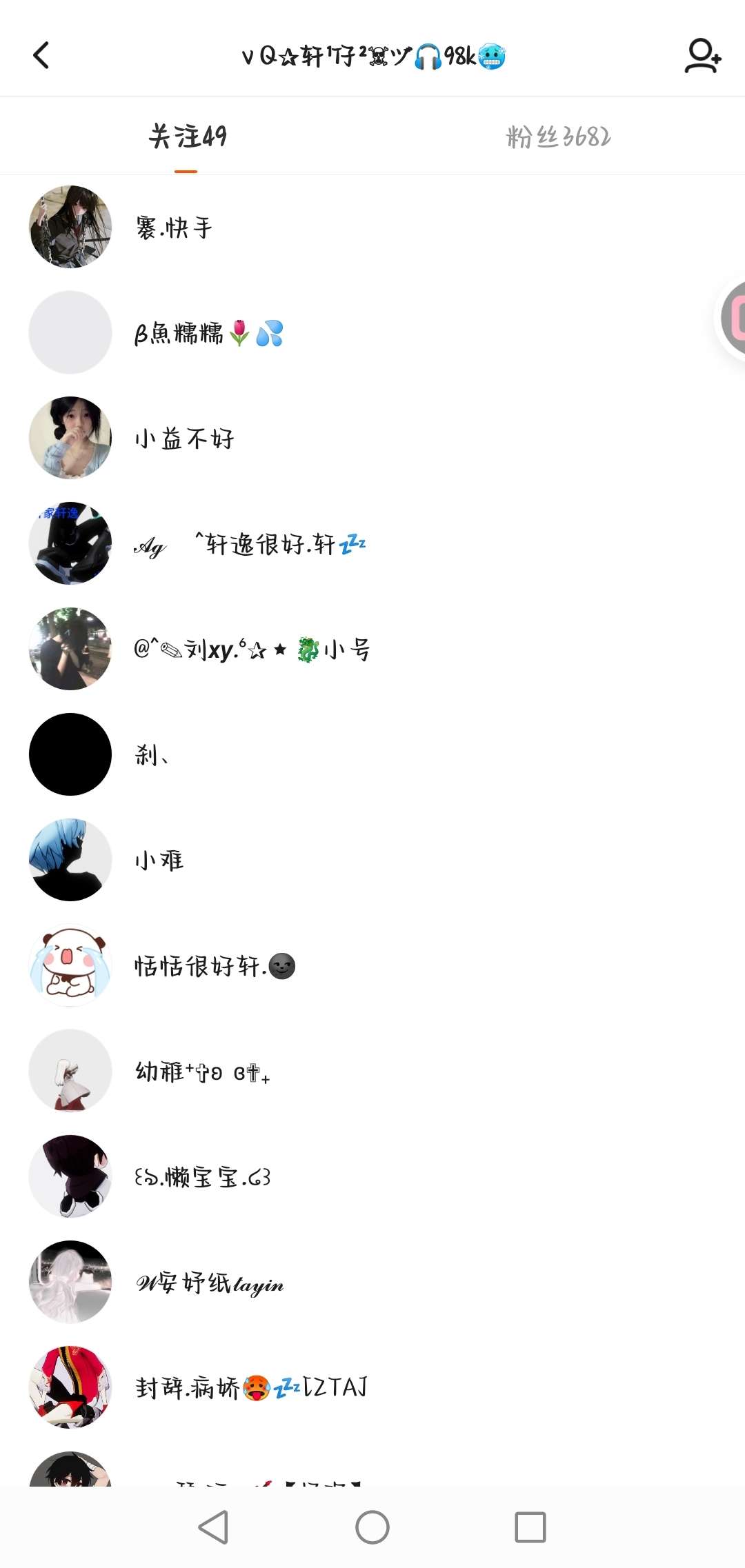Open the 安好纸 layin user row

(x=209, y=1283)
